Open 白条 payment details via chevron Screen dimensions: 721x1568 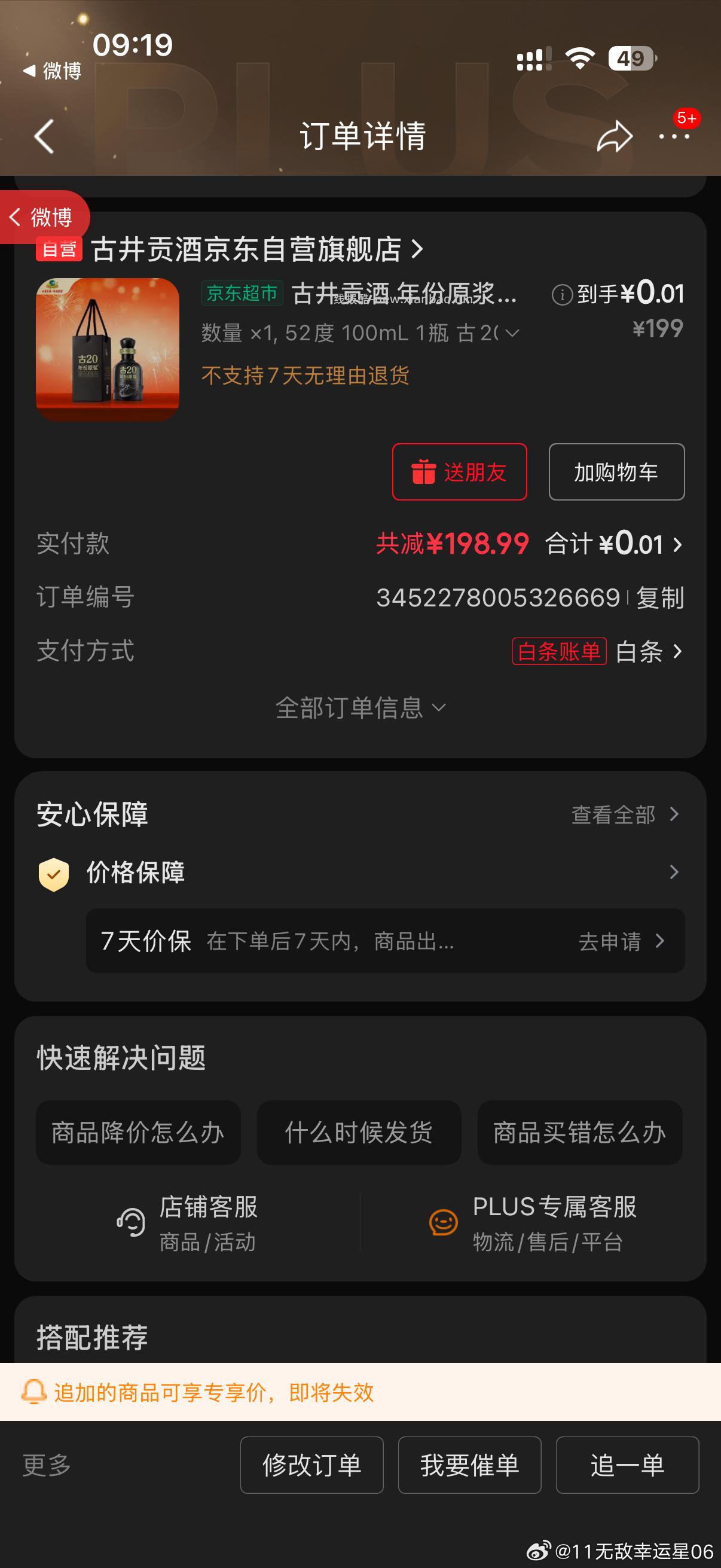point(677,651)
